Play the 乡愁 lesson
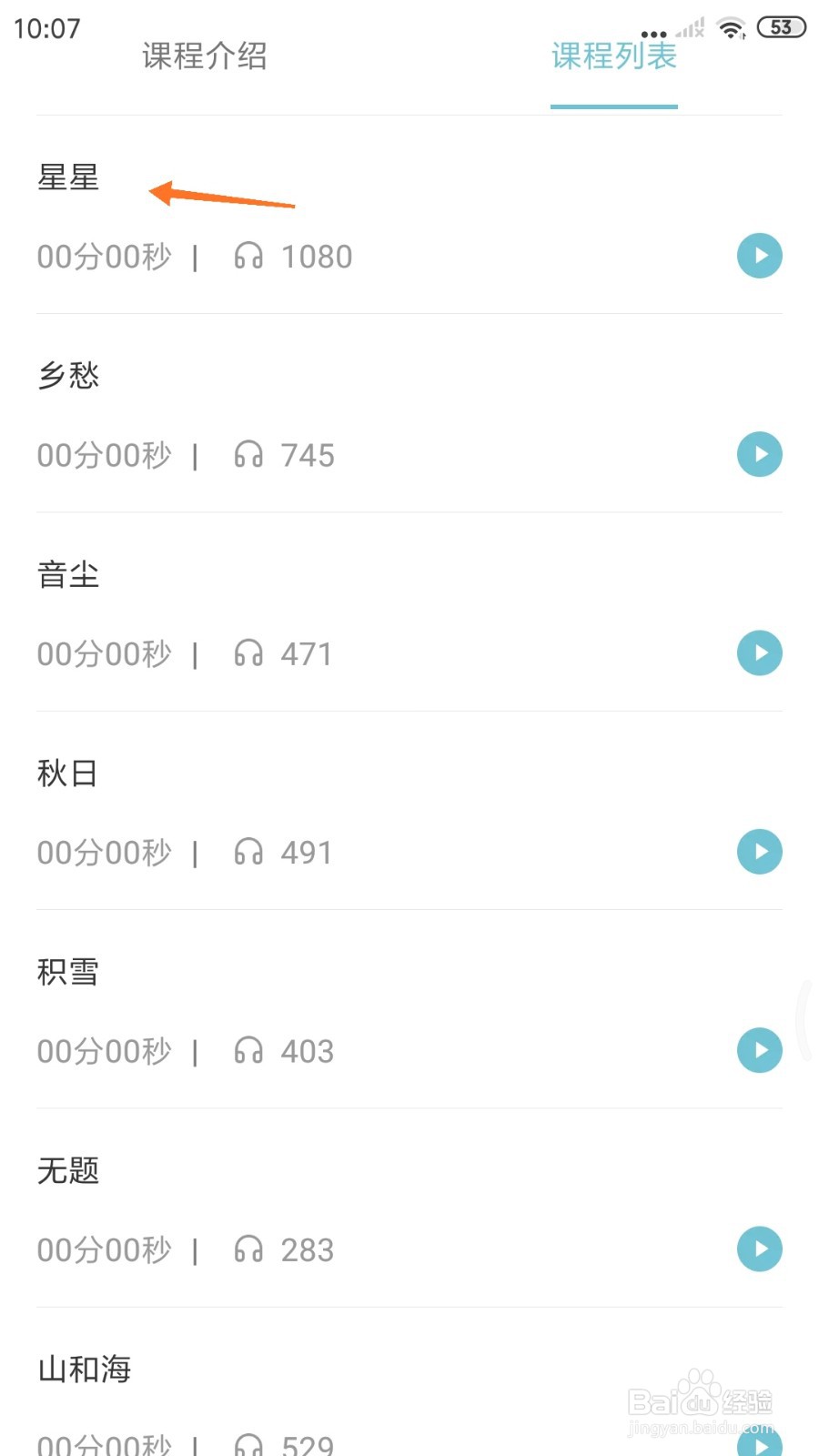819x1456 pixels. (760, 454)
